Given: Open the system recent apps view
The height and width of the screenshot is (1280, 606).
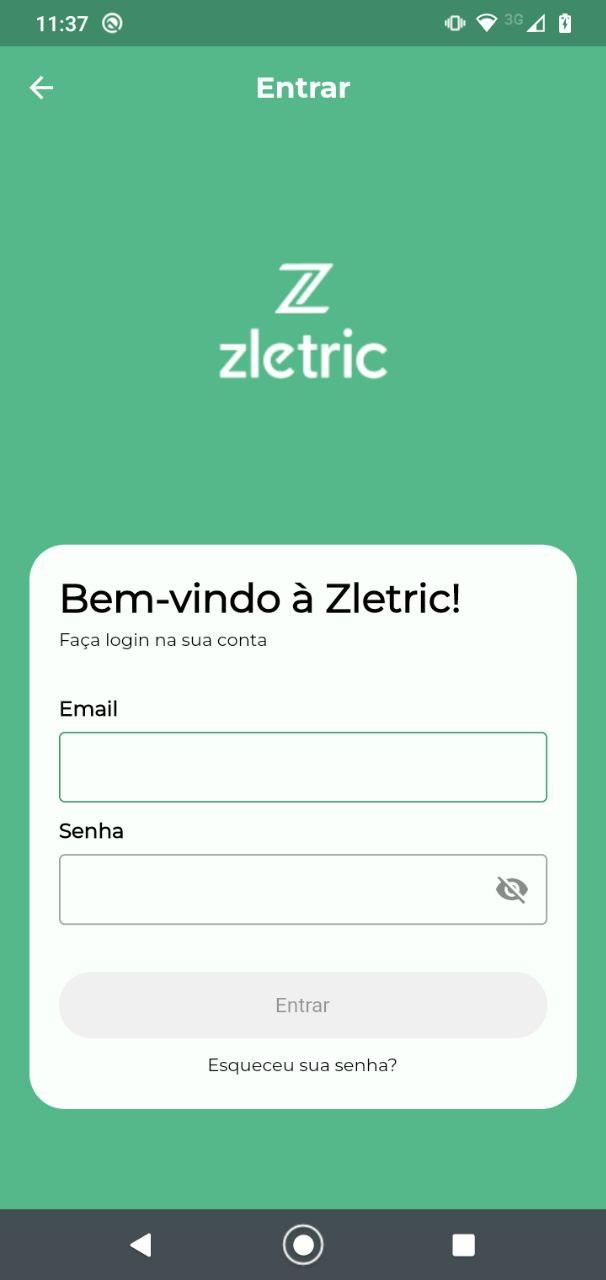Looking at the screenshot, I should 463,1245.
